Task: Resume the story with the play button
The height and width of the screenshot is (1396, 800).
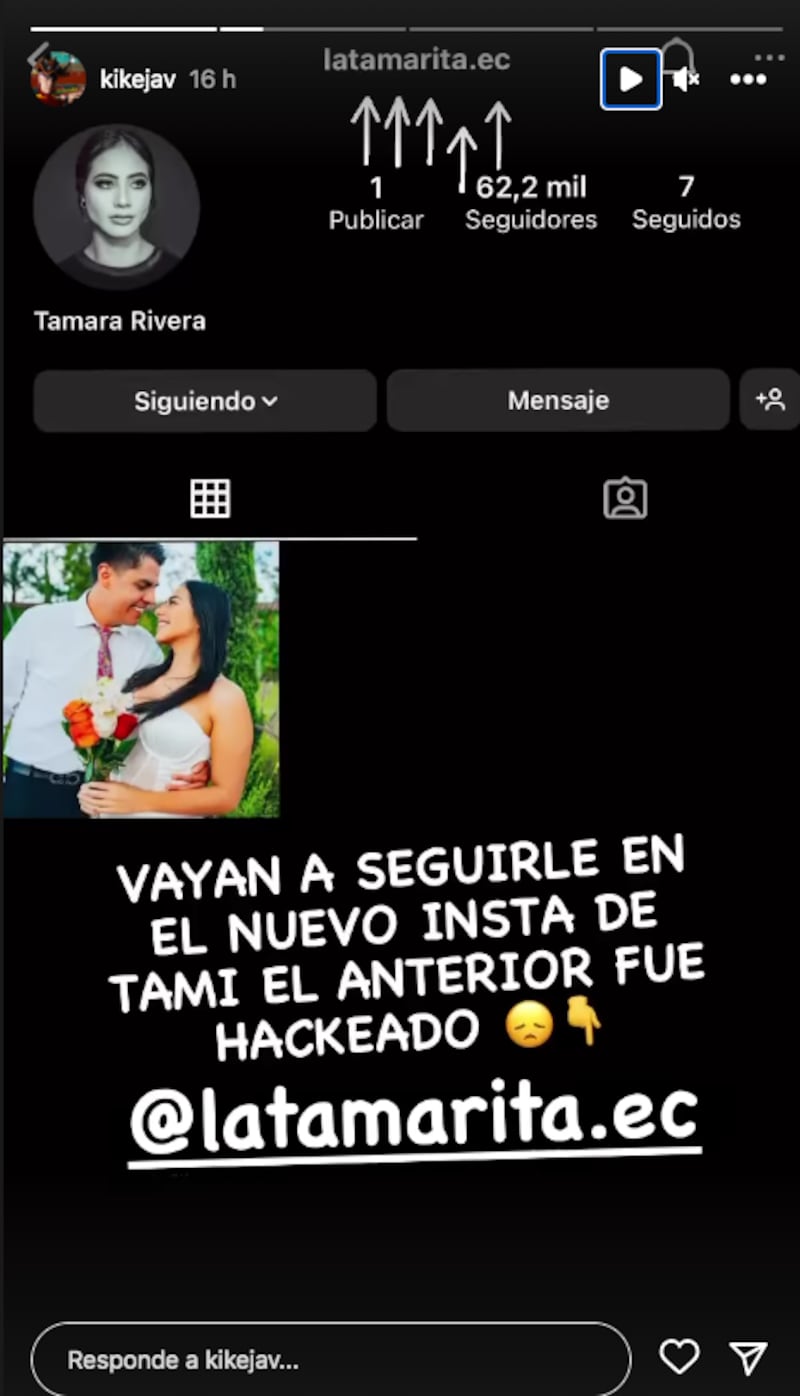Action: [630, 79]
